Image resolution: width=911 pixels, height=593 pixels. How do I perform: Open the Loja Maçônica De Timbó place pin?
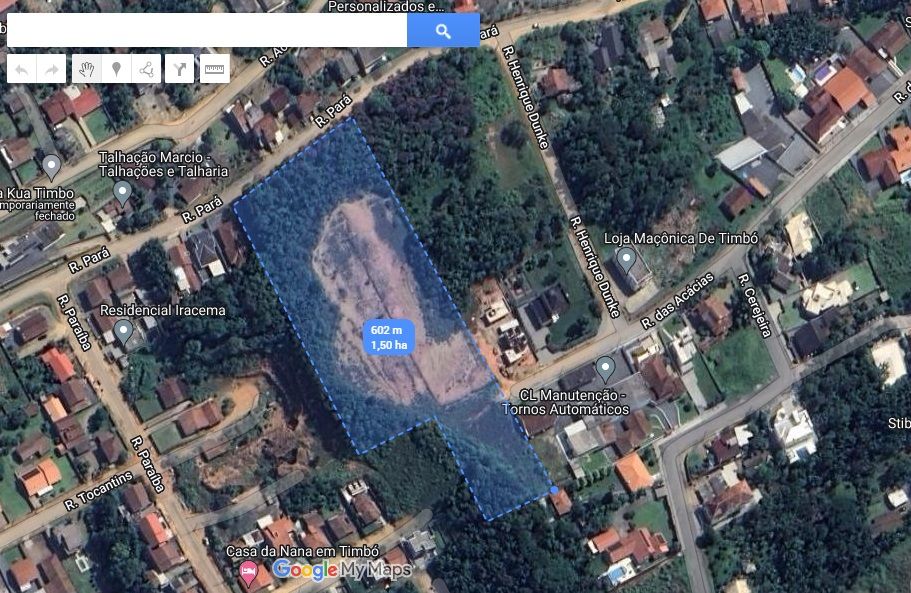tap(626, 261)
